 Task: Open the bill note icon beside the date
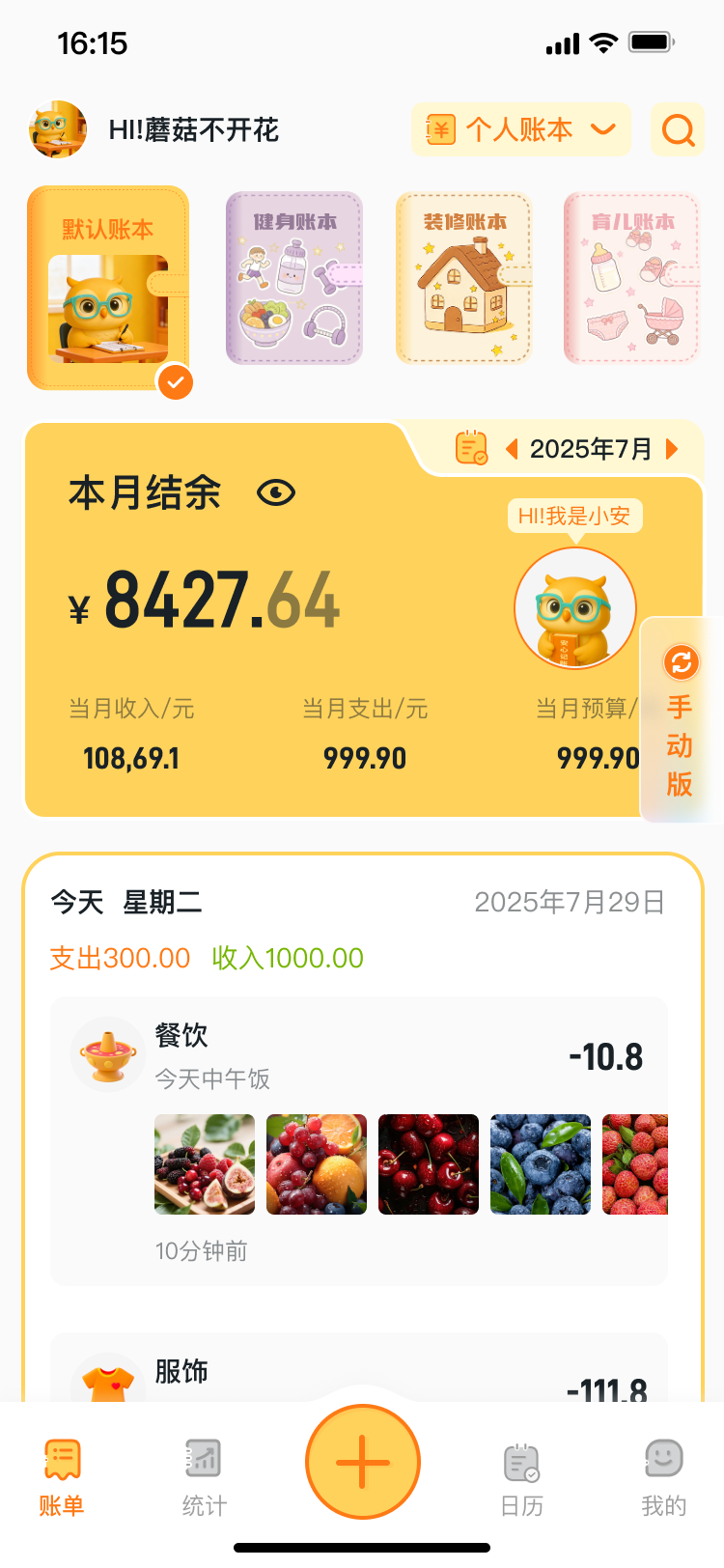[471, 448]
